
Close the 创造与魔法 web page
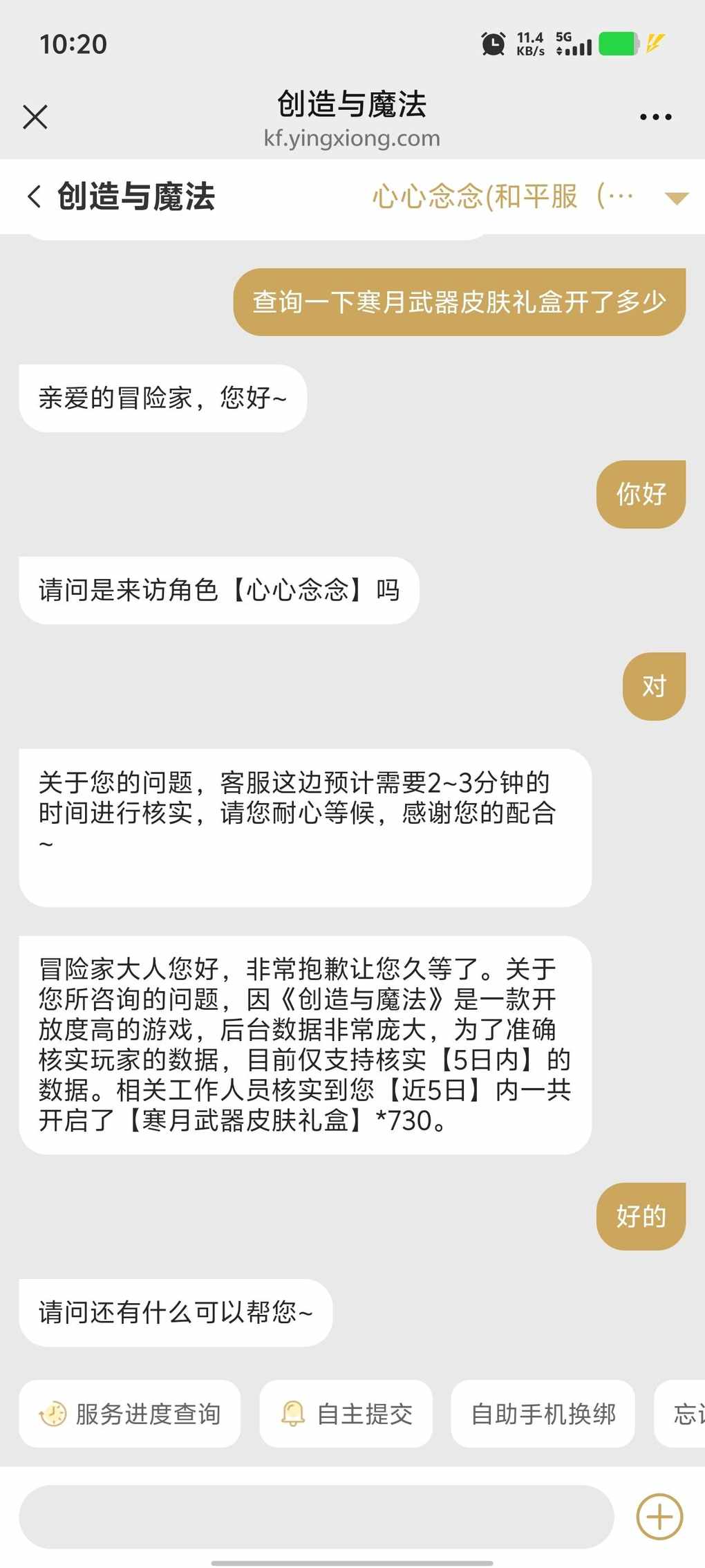tap(35, 117)
